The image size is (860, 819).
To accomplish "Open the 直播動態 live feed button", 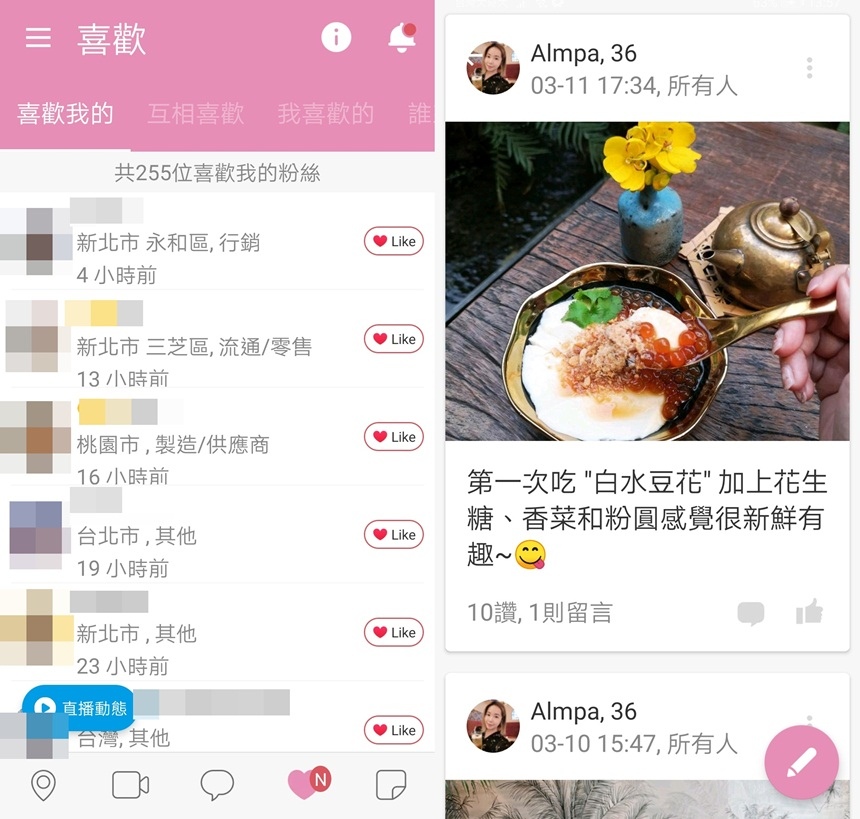I will click(x=80, y=708).
